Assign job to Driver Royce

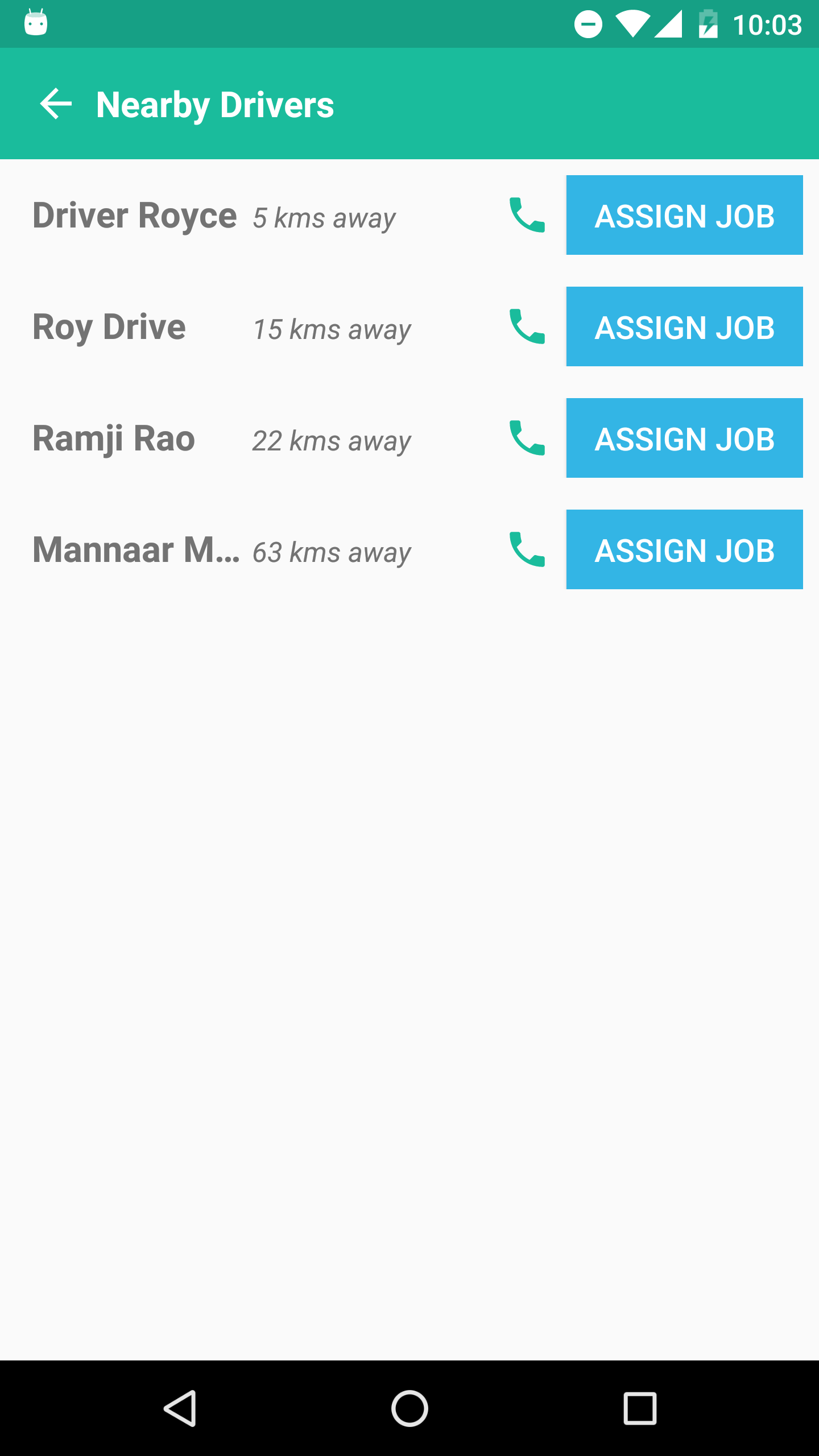click(x=684, y=216)
